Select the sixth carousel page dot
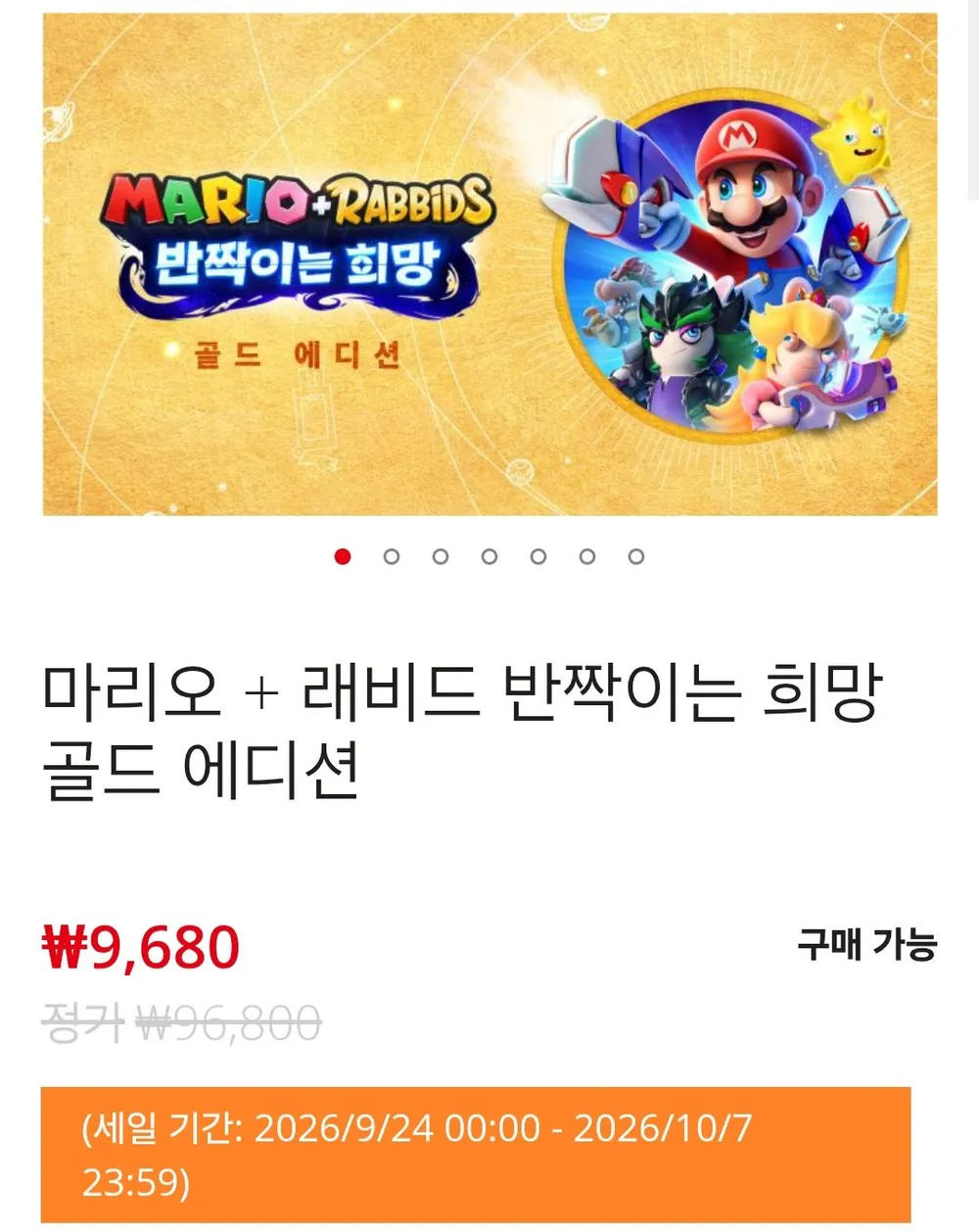Viewport: 979px width, 1232px height. point(587,556)
